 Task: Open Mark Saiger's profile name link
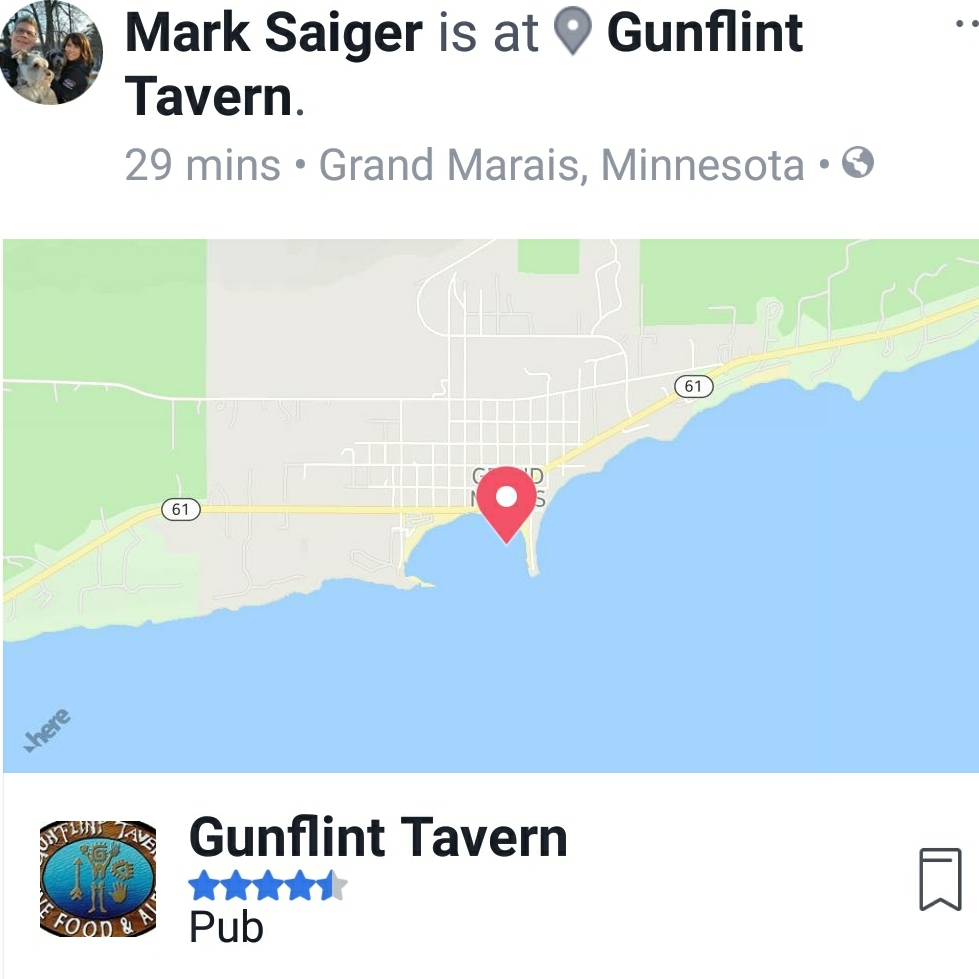(x=274, y=33)
